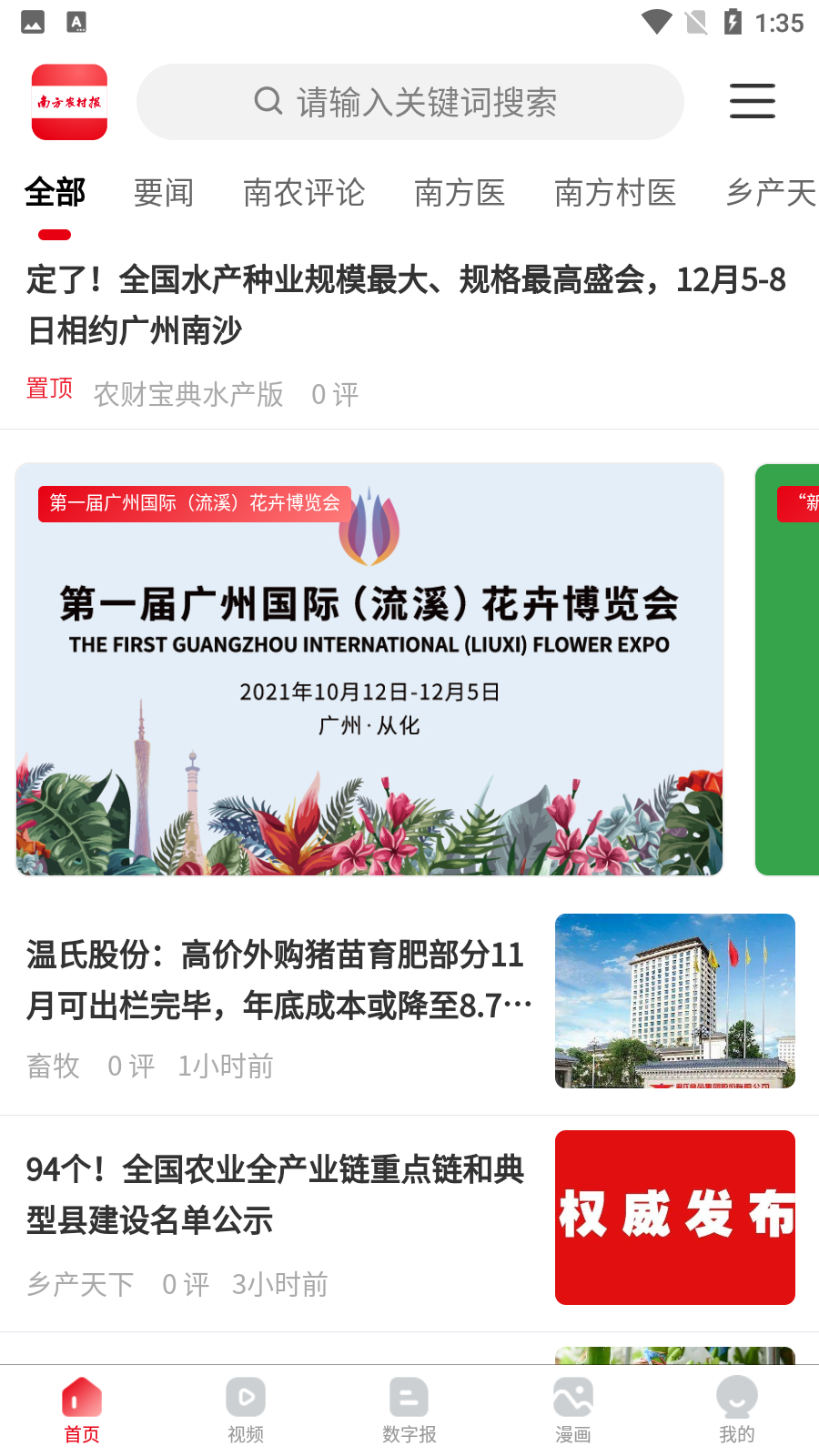Switch to the 要闻 tab
Viewport: 819px width, 1456px height.
[x=164, y=193]
